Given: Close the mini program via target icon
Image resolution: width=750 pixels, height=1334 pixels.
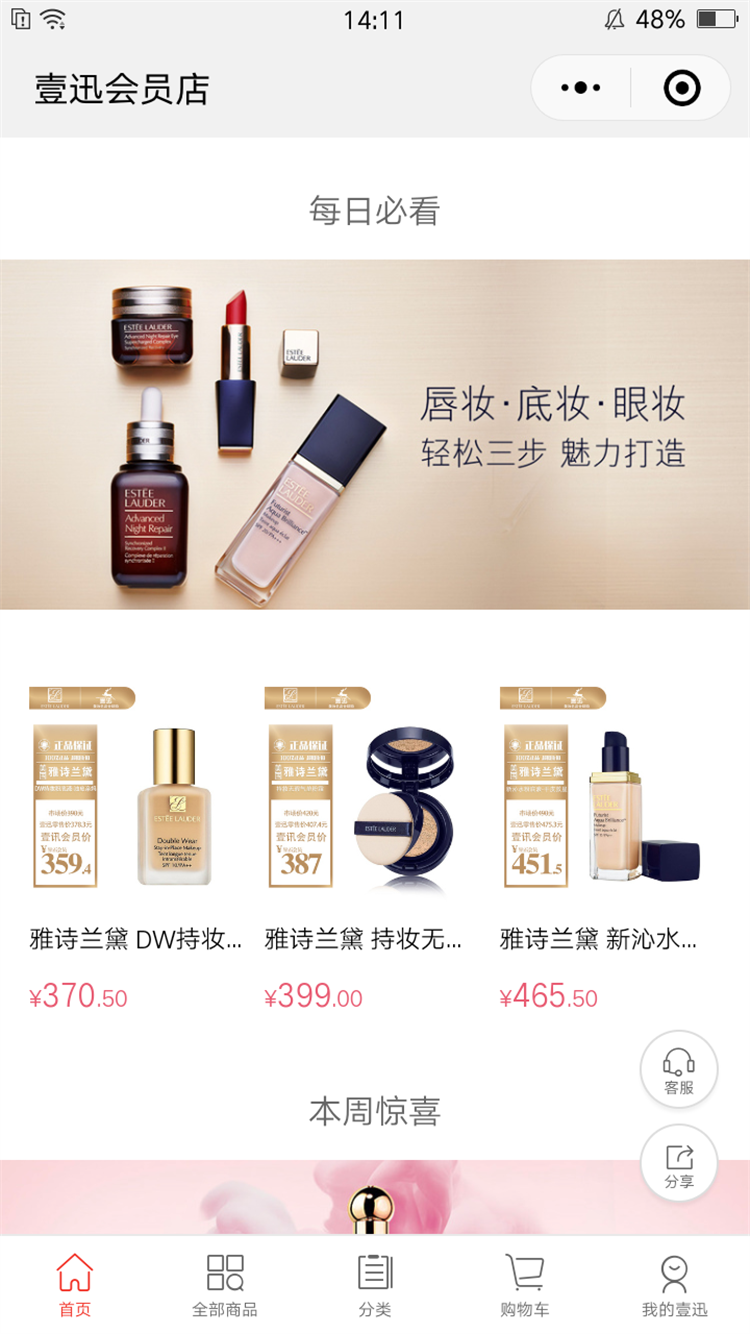Looking at the screenshot, I should [x=682, y=88].
